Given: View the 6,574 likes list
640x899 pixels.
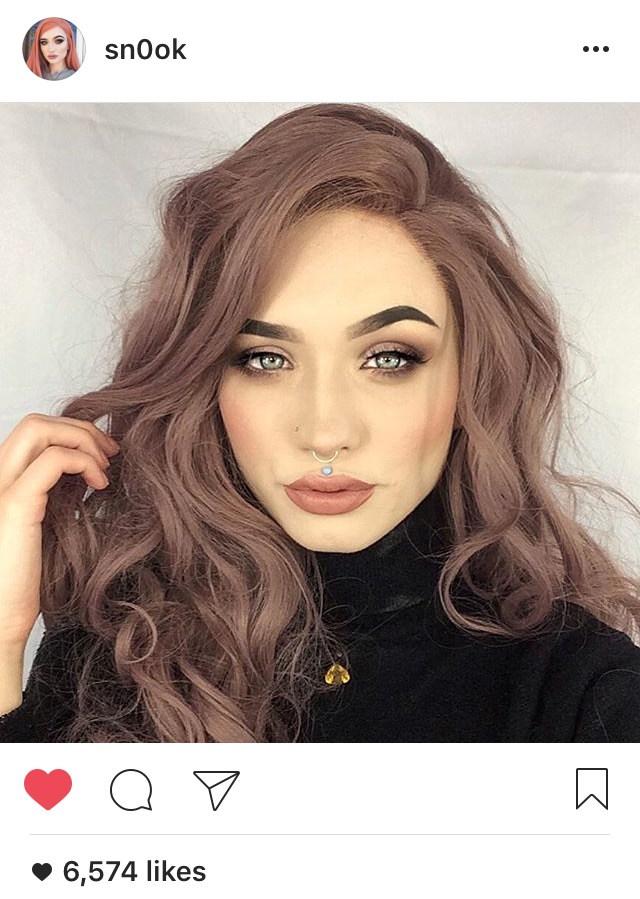Looking at the screenshot, I should pos(133,871).
